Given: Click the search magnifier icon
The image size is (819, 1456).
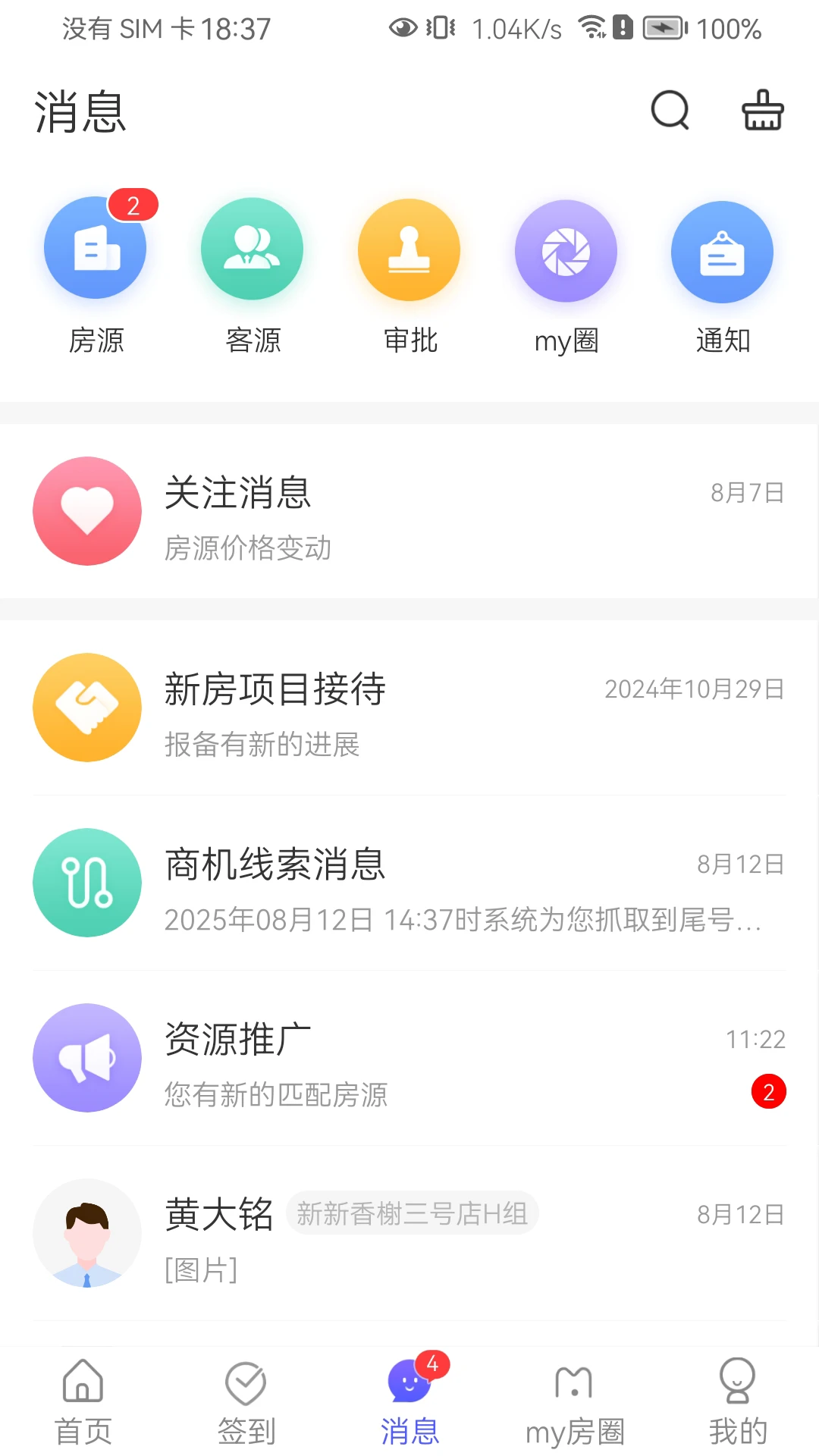Looking at the screenshot, I should (668, 110).
